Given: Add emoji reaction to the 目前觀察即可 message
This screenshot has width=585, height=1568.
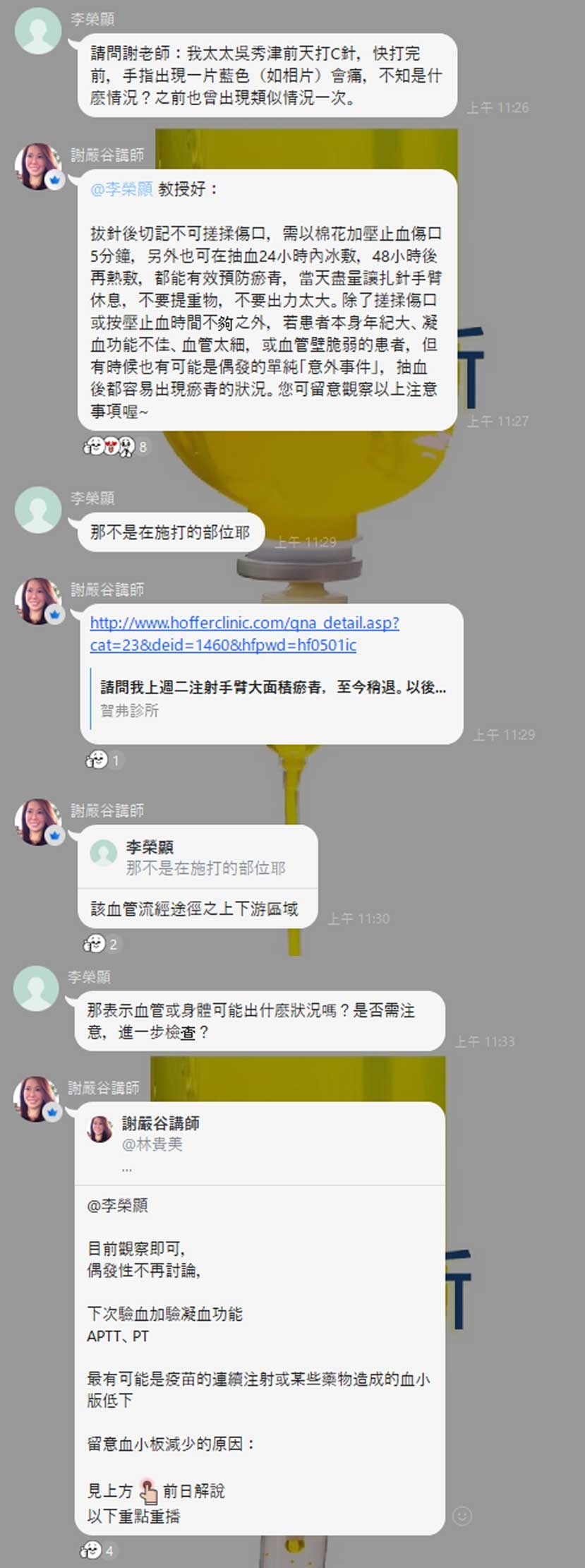Looking at the screenshot, I should pos(462,1516).
